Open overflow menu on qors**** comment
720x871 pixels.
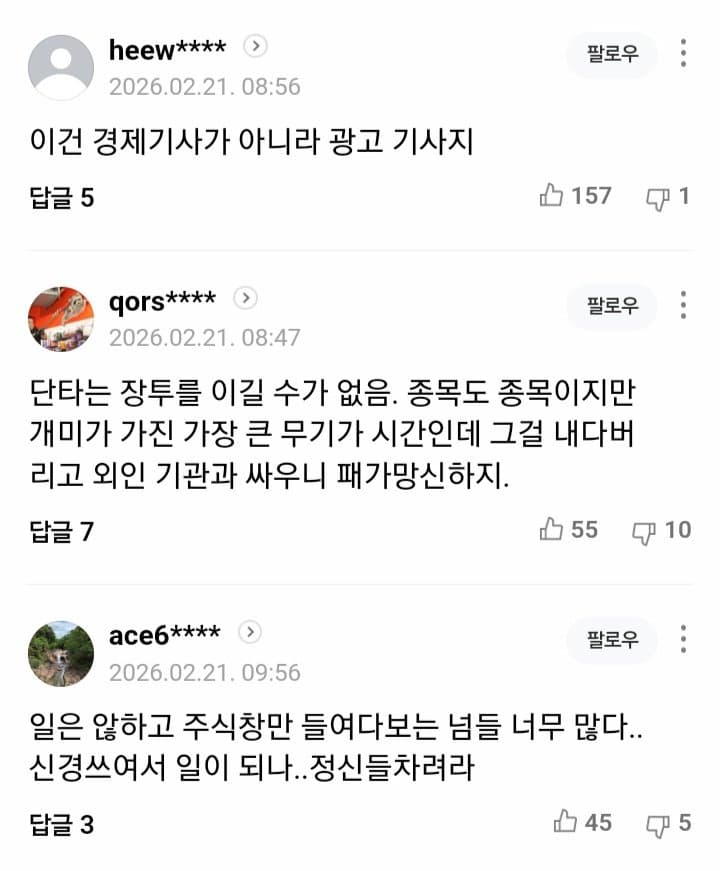tap(684, 305)
